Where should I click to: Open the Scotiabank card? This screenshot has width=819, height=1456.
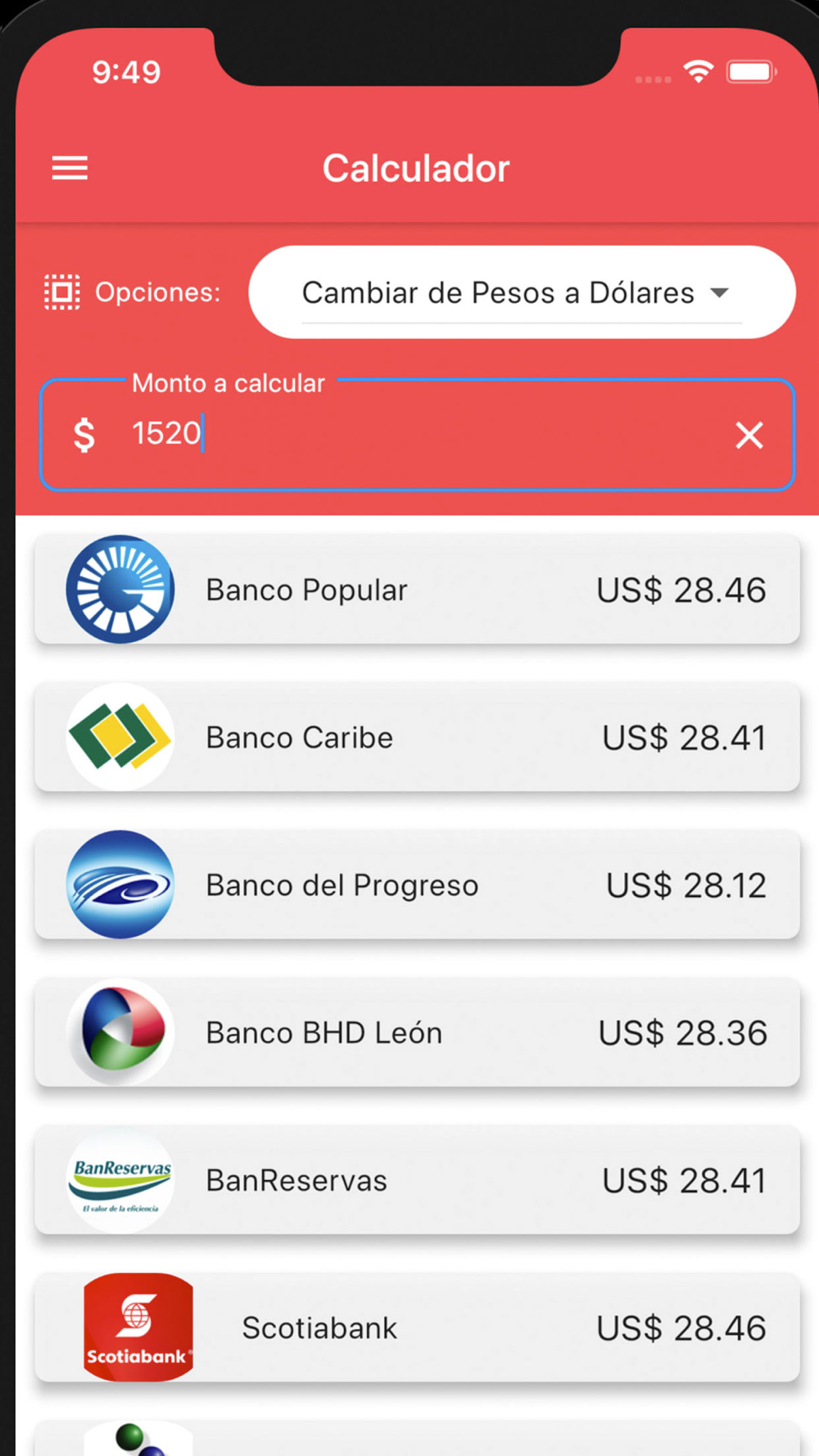417,1327
